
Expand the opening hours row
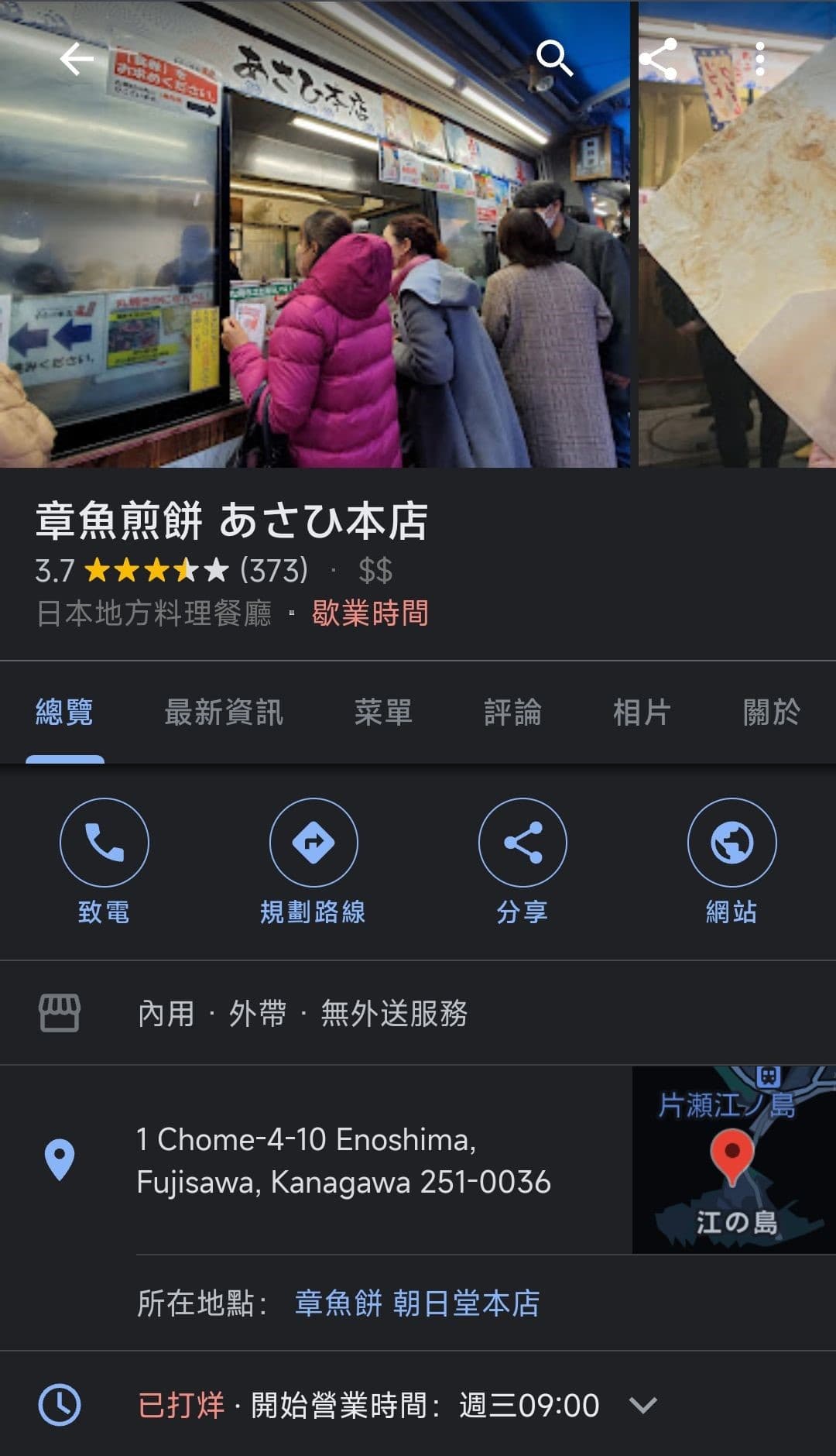point(418,1404)
